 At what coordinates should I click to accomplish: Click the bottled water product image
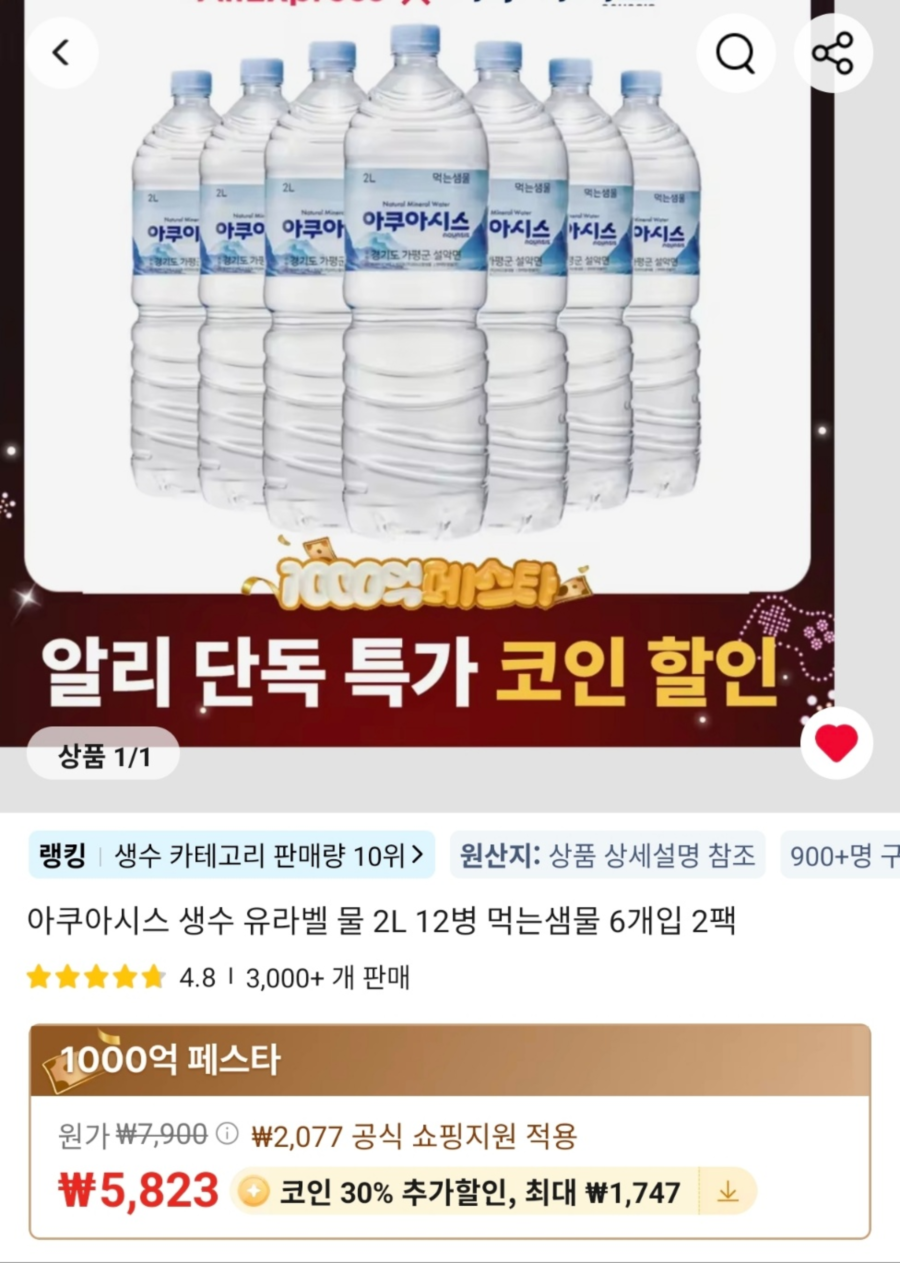coord(420,300)
